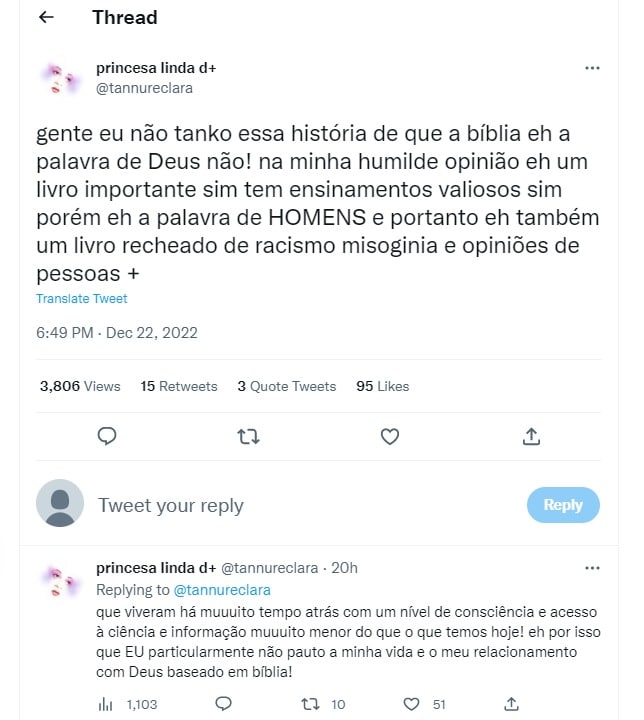The width and height of the screenshot is (644, 720).
Task: Share the main tweet
Action: tap(532, 436)
